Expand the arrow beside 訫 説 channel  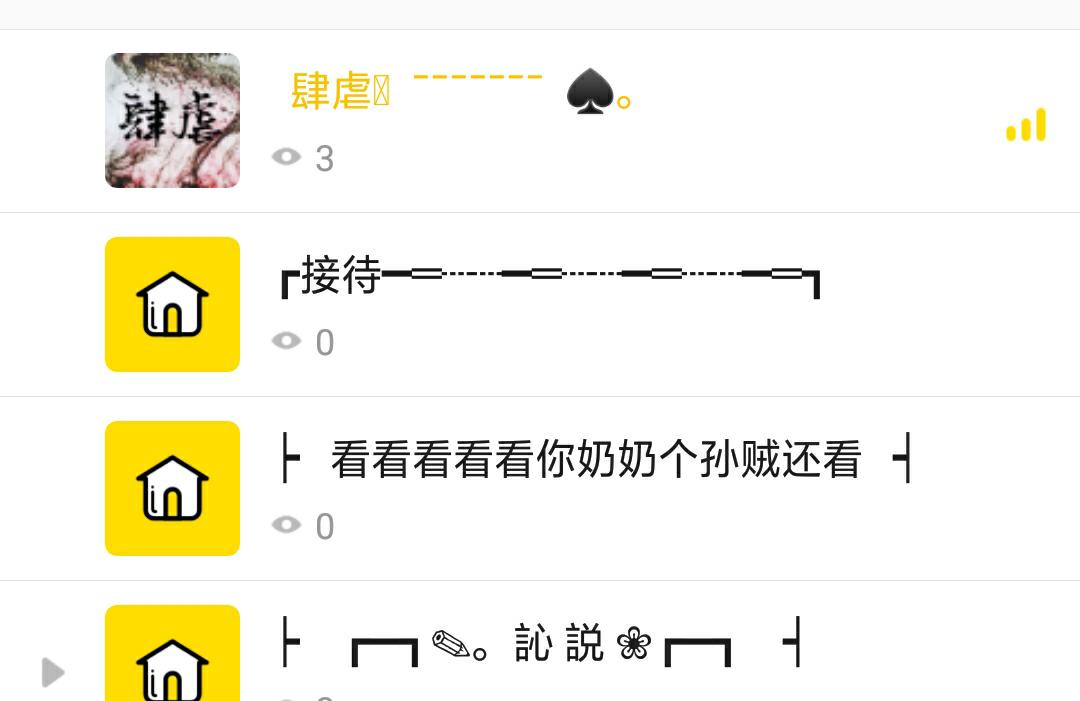pyautogui.click(x=53, y=672)
